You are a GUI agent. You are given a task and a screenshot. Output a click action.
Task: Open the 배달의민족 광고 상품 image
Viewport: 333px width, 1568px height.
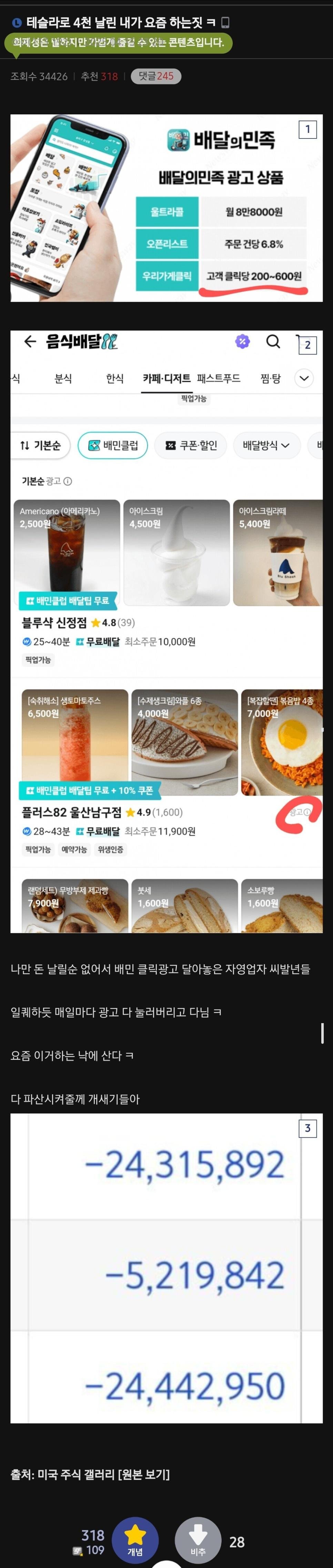tap(166, 208)
